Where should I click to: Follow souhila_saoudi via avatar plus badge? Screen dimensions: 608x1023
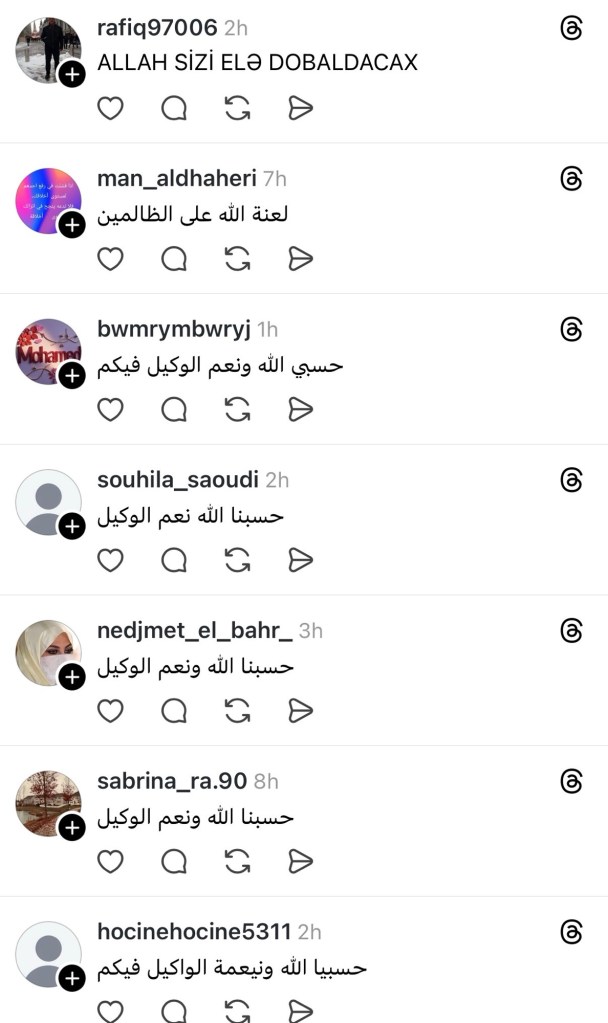click(x=72, y=526)
